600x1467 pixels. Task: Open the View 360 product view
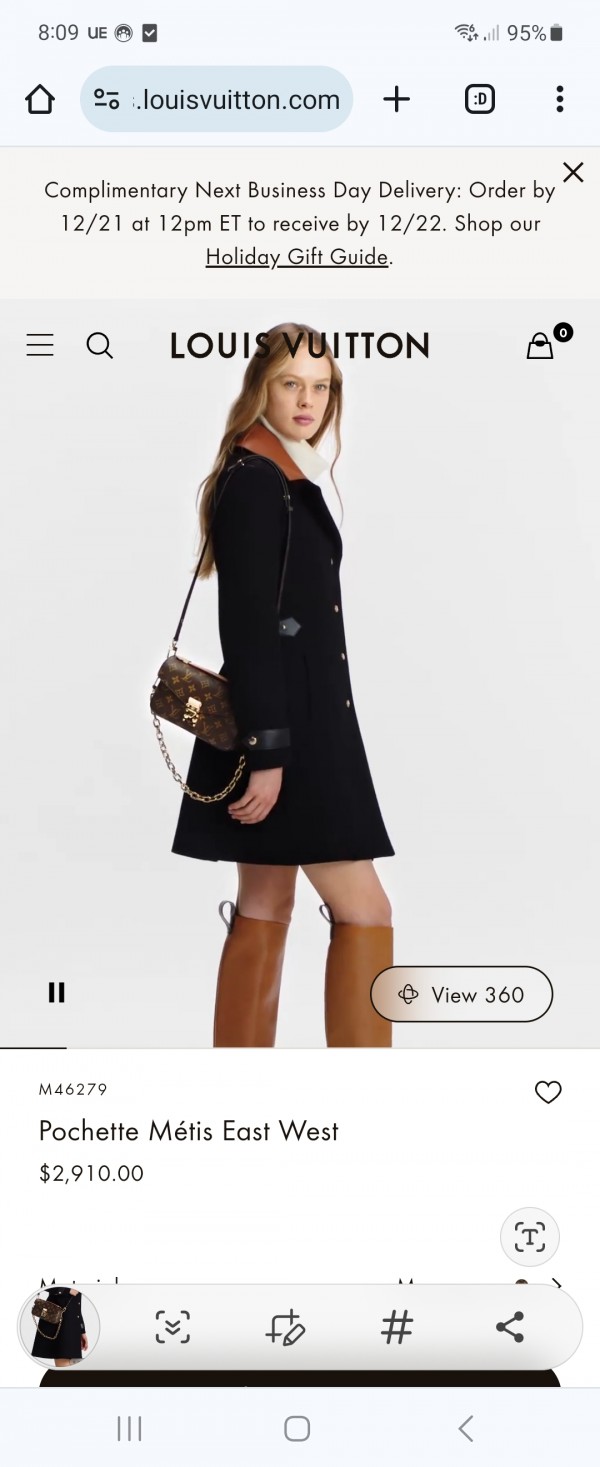tap(461, 994)
